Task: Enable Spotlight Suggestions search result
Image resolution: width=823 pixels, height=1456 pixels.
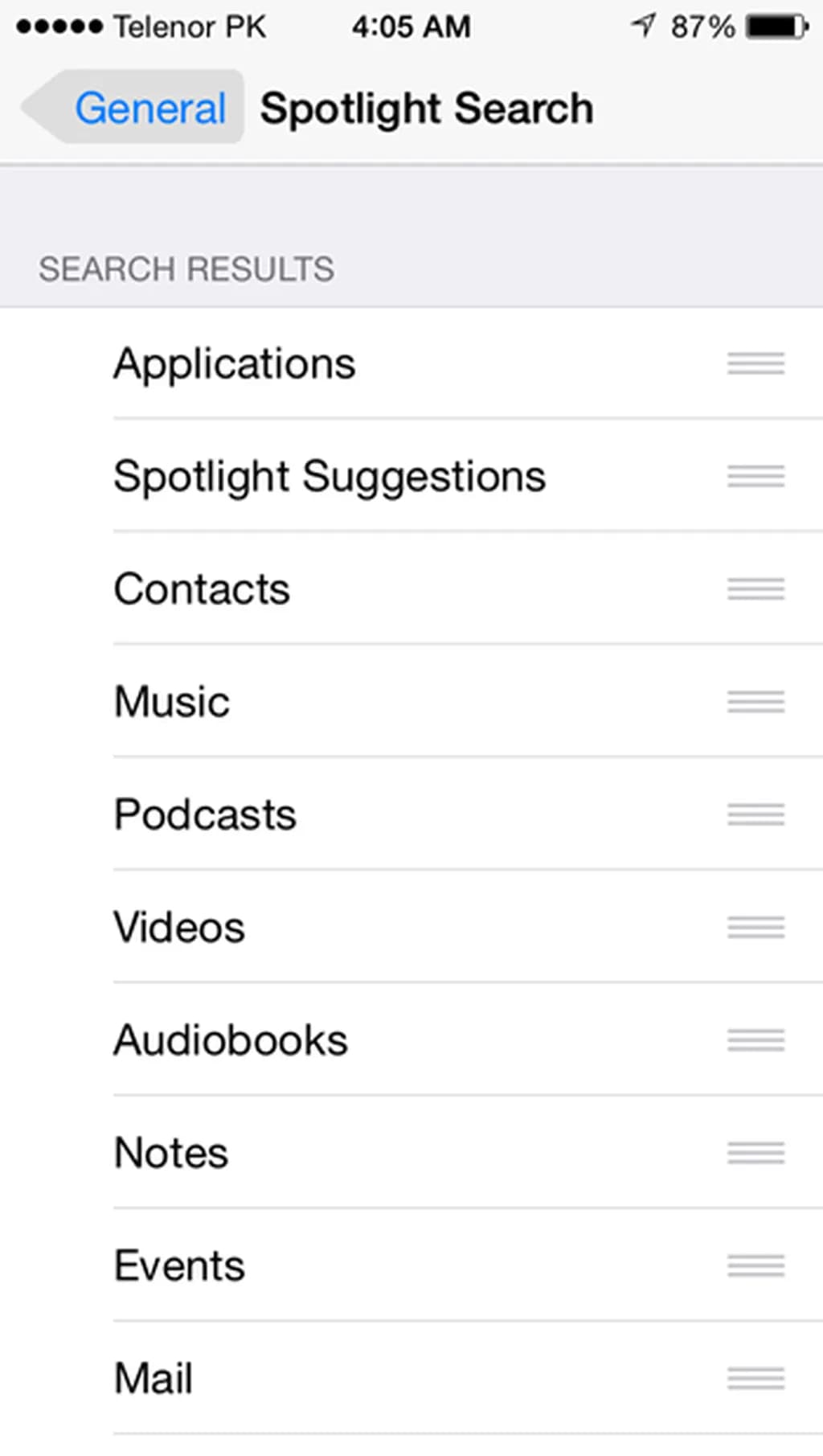Action: [x=330, y=476]
